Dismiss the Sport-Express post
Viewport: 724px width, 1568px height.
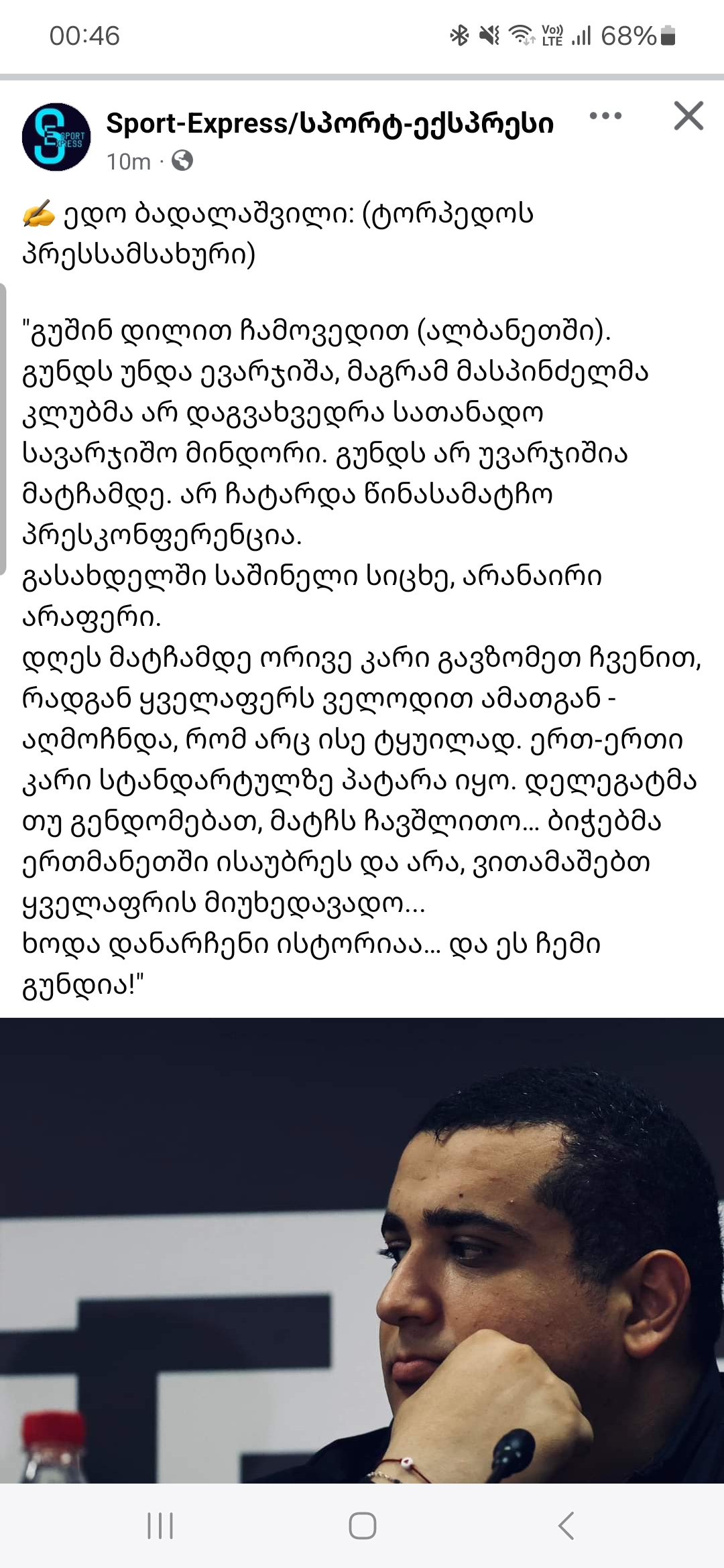[688, 116]
